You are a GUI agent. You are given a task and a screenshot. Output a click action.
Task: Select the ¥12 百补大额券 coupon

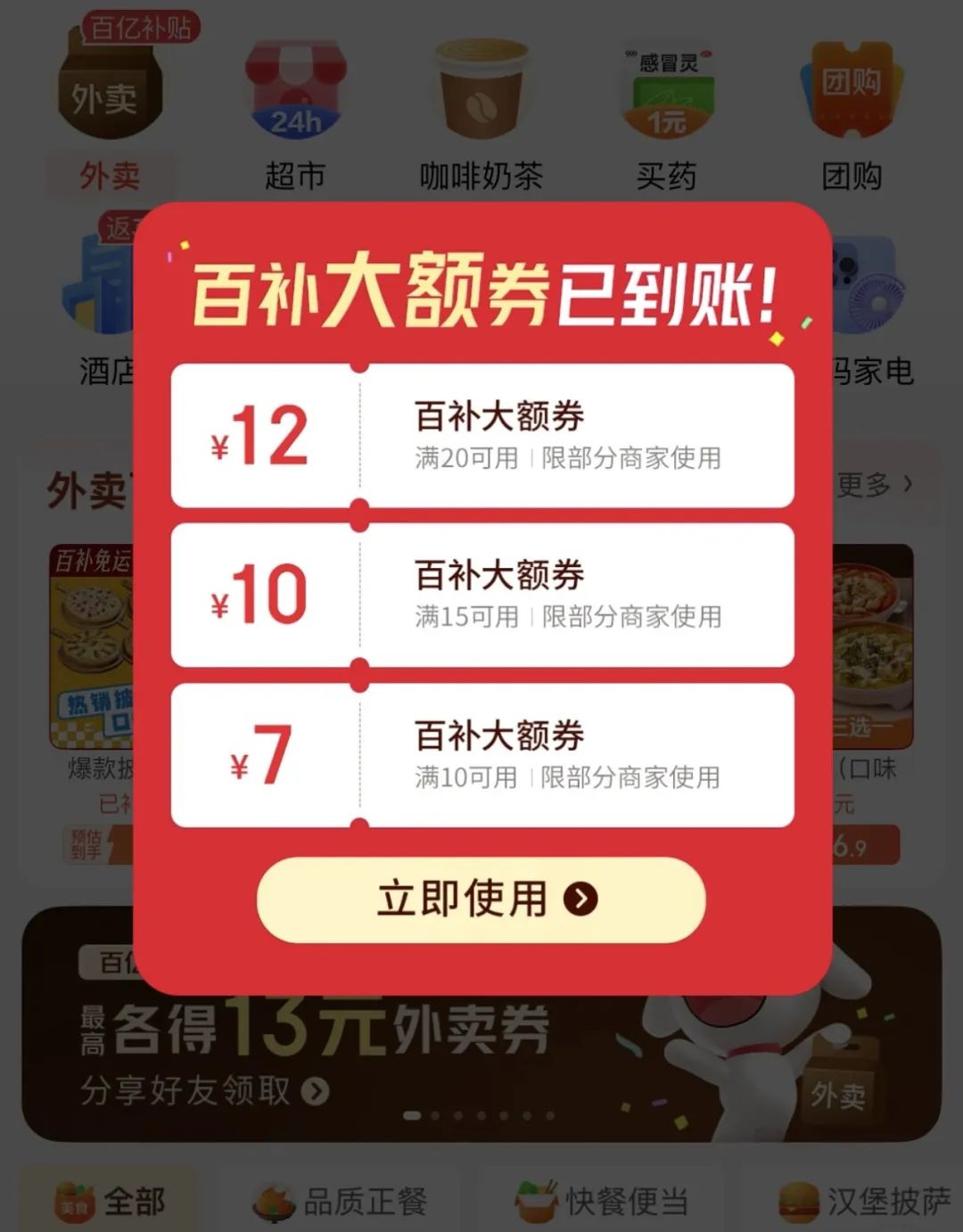click(x=481, y=436)
